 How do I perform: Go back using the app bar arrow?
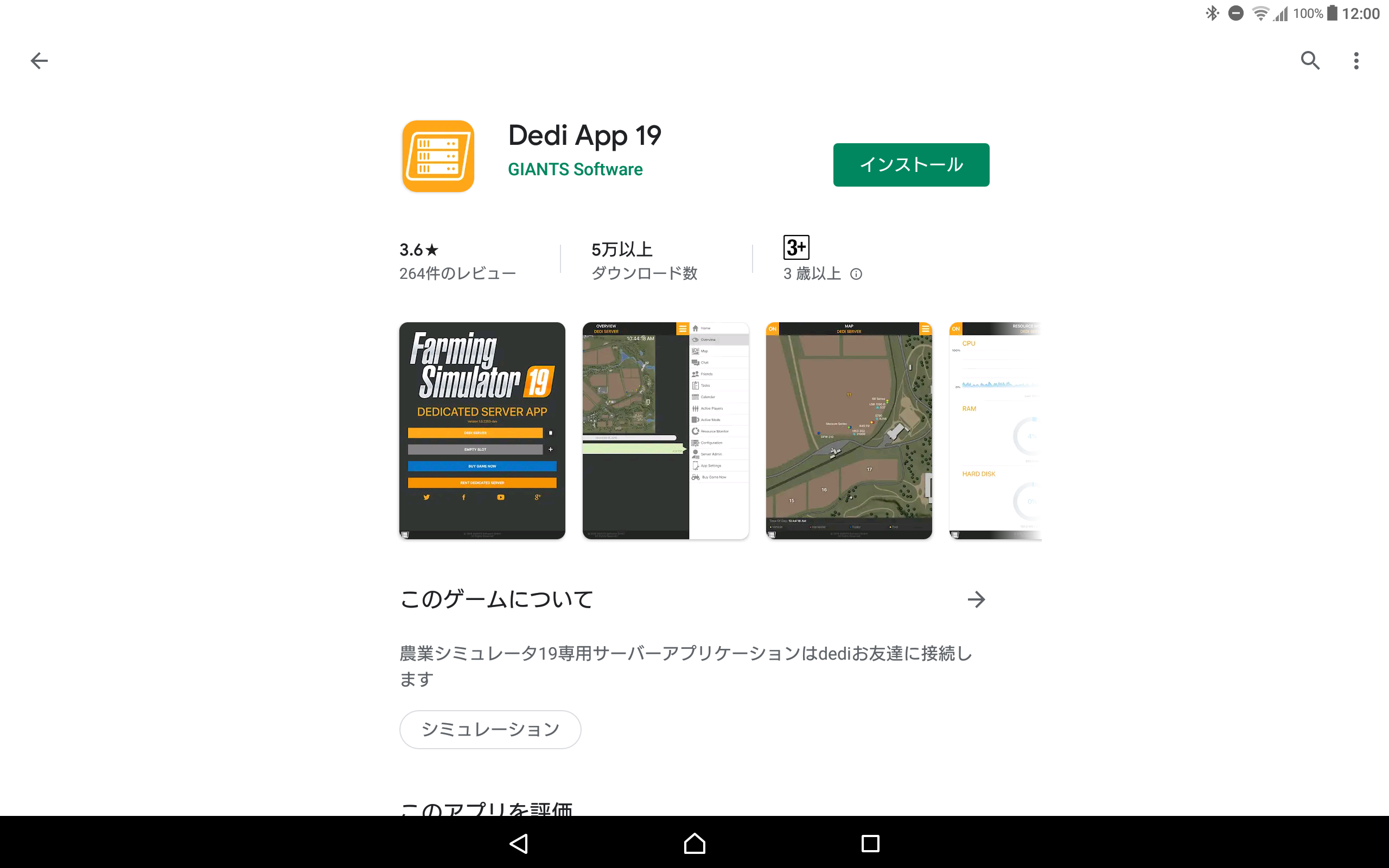39,60
